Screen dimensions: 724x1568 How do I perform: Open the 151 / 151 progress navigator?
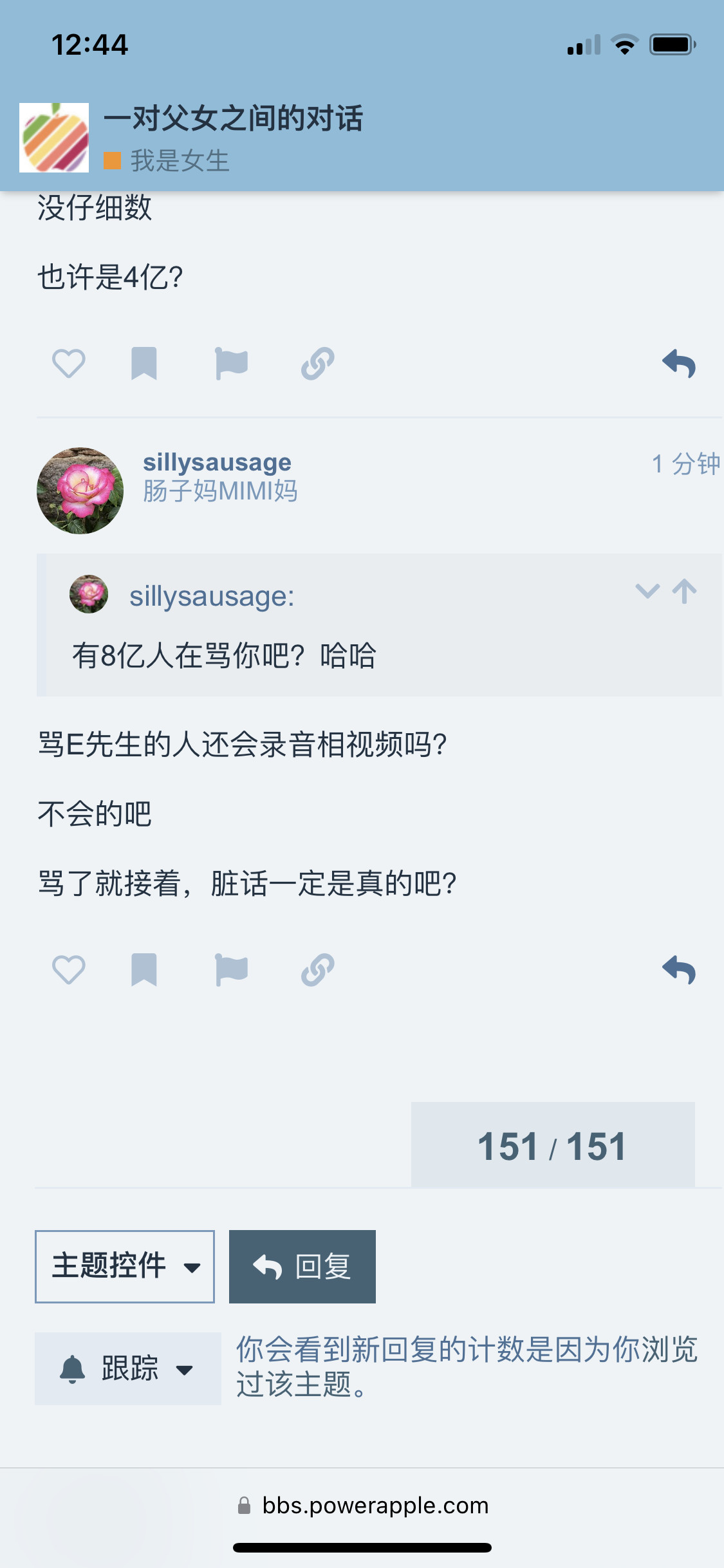click(552, 1146)
